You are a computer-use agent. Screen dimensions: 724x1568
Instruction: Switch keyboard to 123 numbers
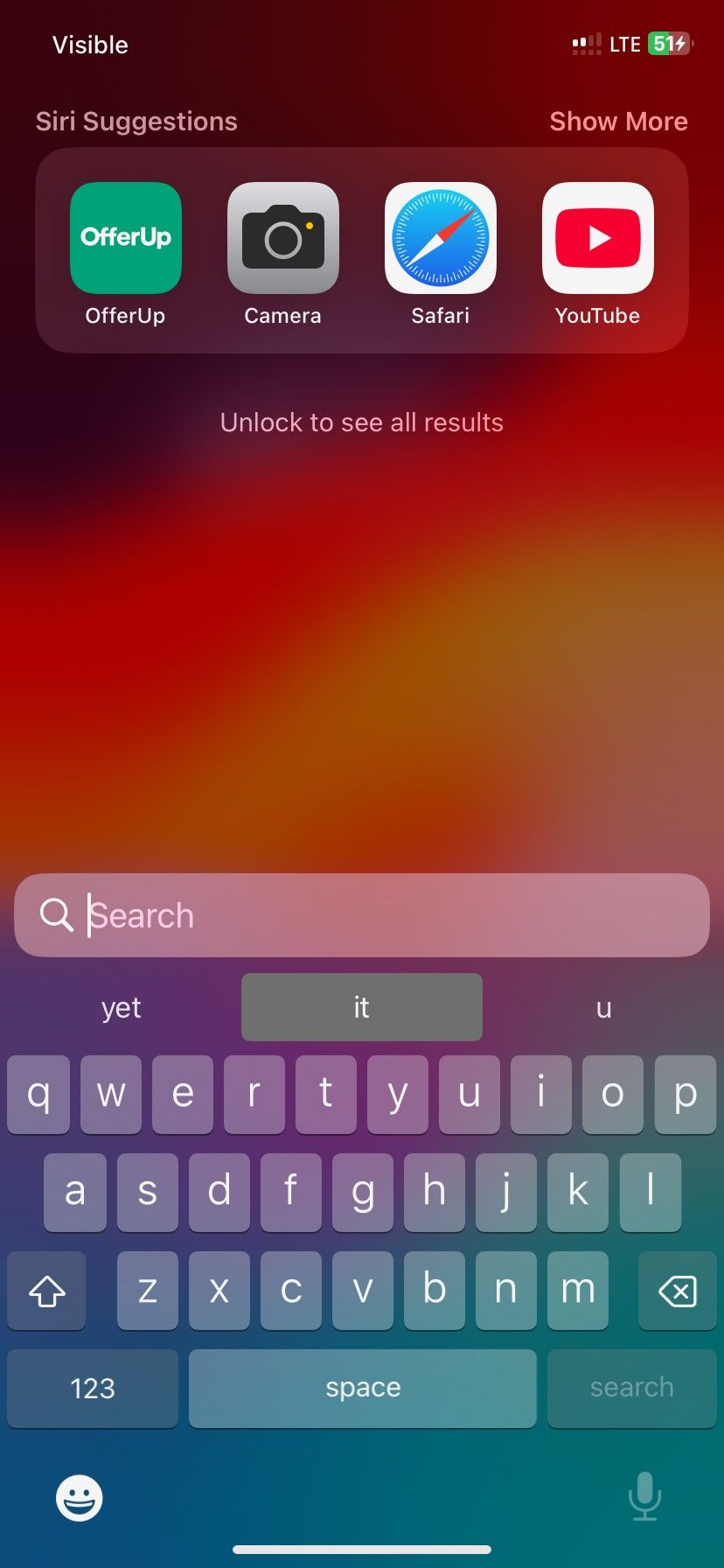tap(93, 1389)
